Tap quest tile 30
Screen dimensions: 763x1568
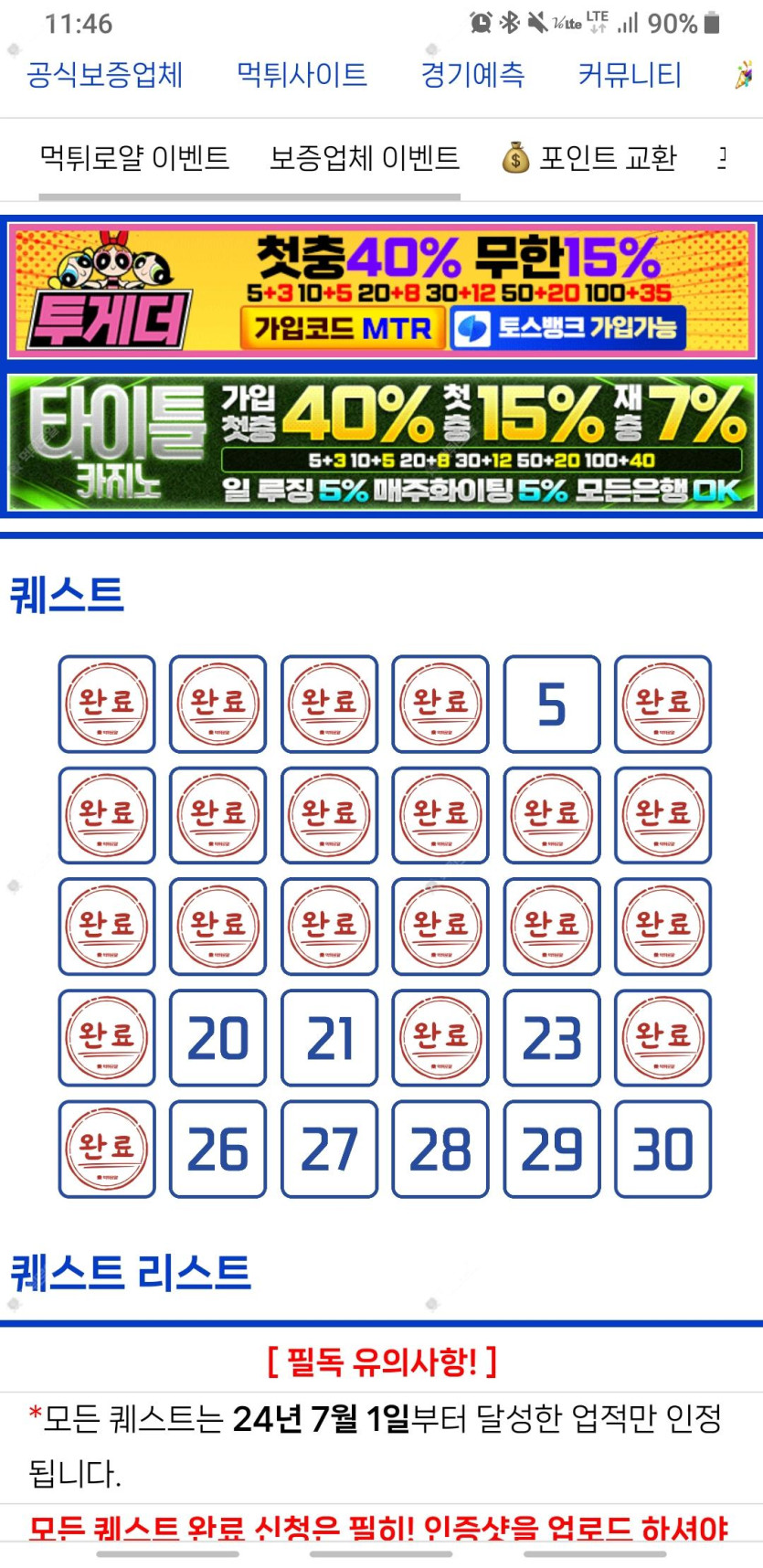[x=662, y=1150]
